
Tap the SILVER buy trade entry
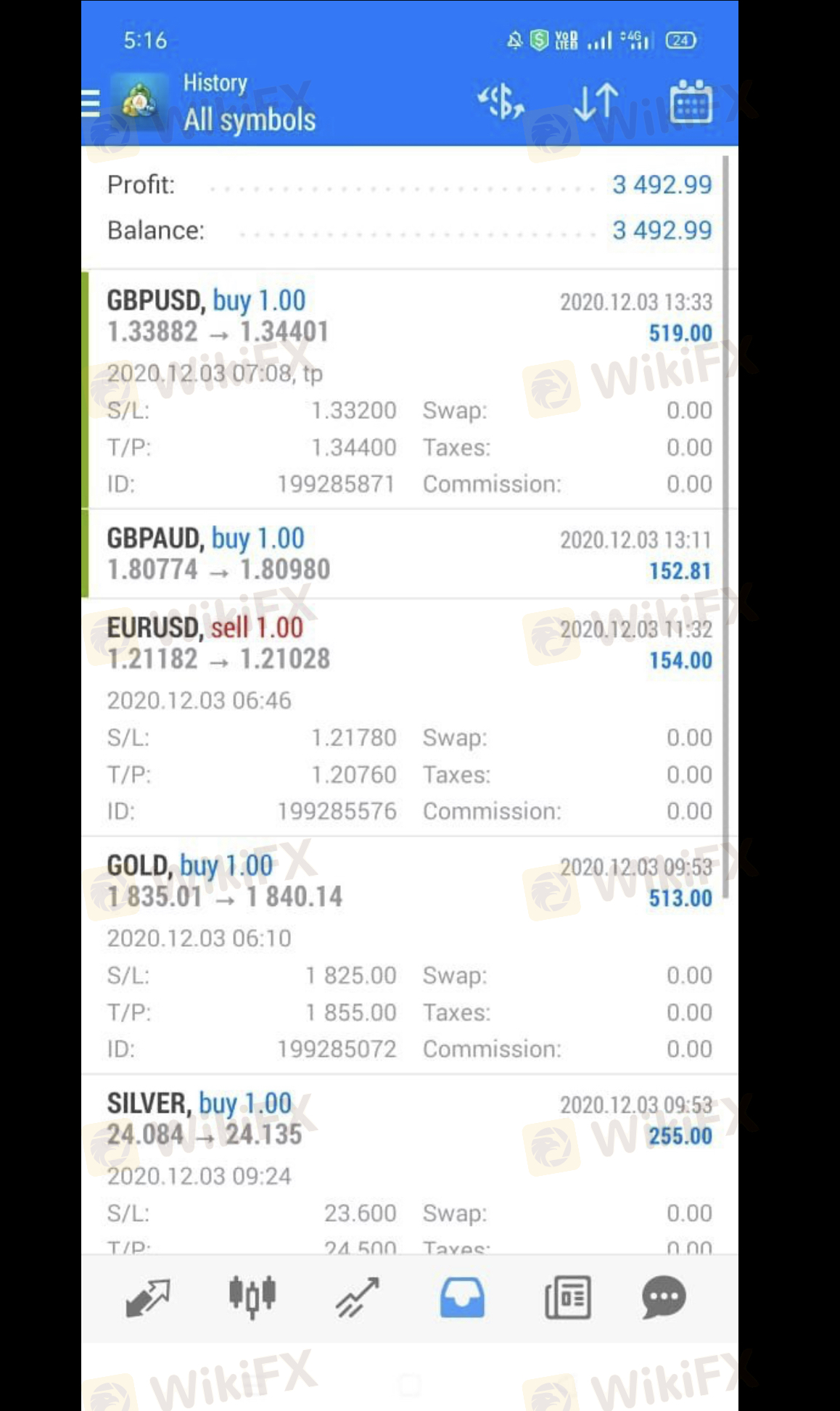[410, 1165]
